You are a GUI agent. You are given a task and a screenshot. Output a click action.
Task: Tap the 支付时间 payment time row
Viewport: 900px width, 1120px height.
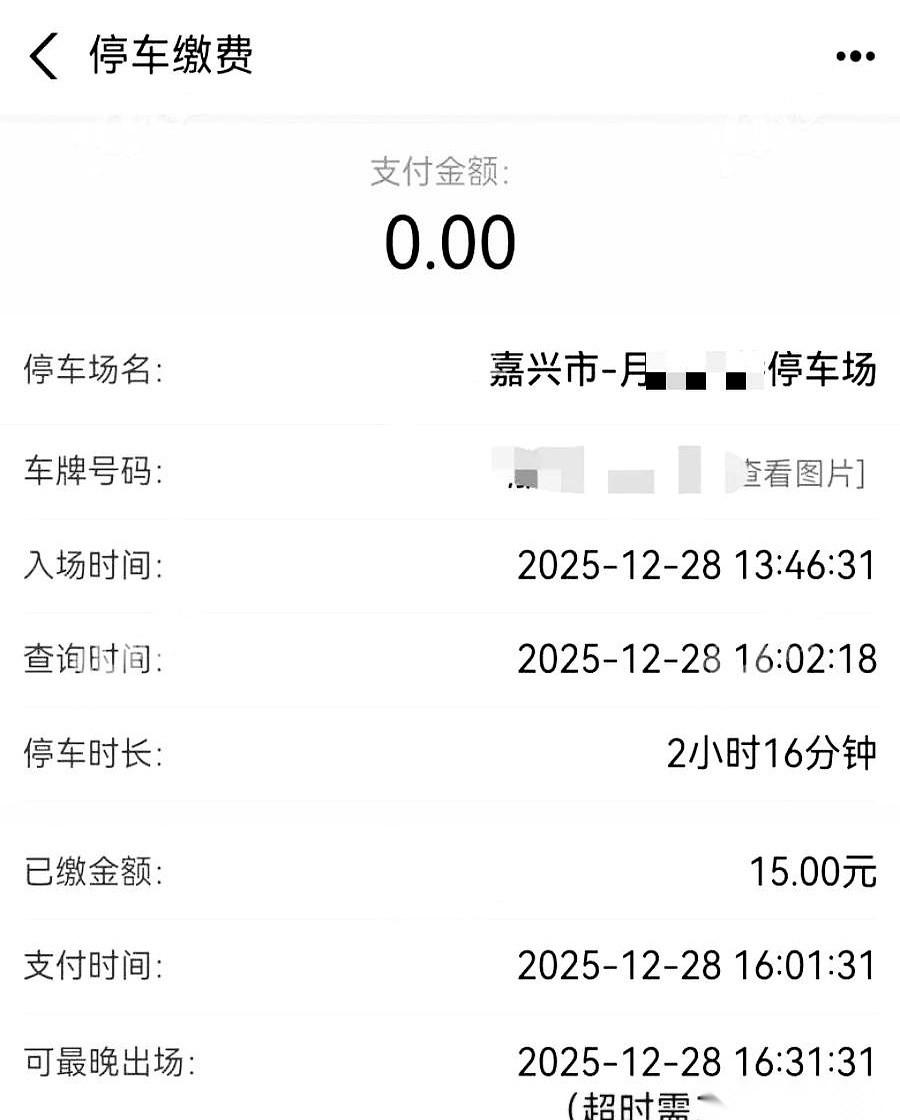pos(450,965)
